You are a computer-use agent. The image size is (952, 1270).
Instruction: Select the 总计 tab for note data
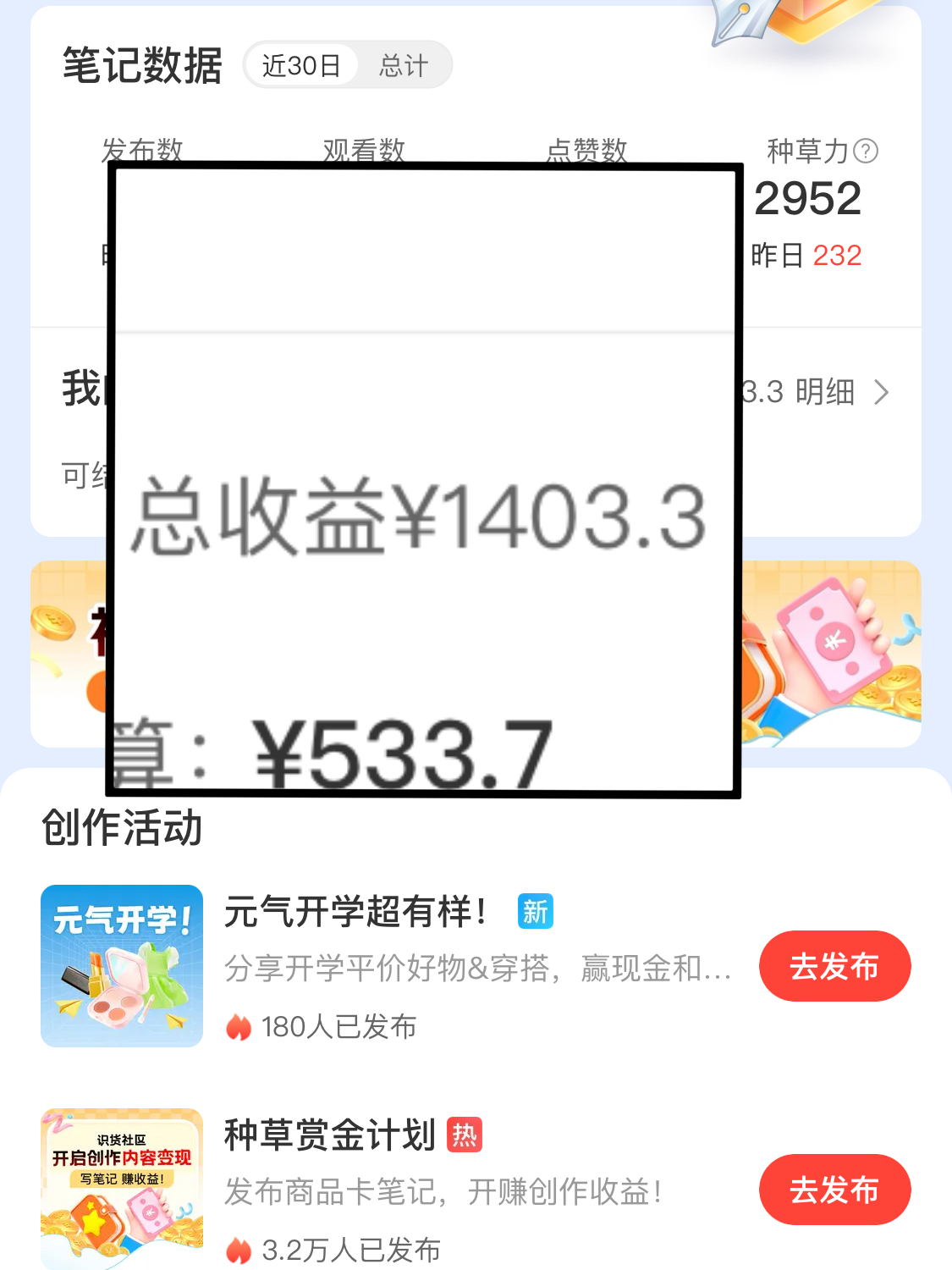pos(404,65)
